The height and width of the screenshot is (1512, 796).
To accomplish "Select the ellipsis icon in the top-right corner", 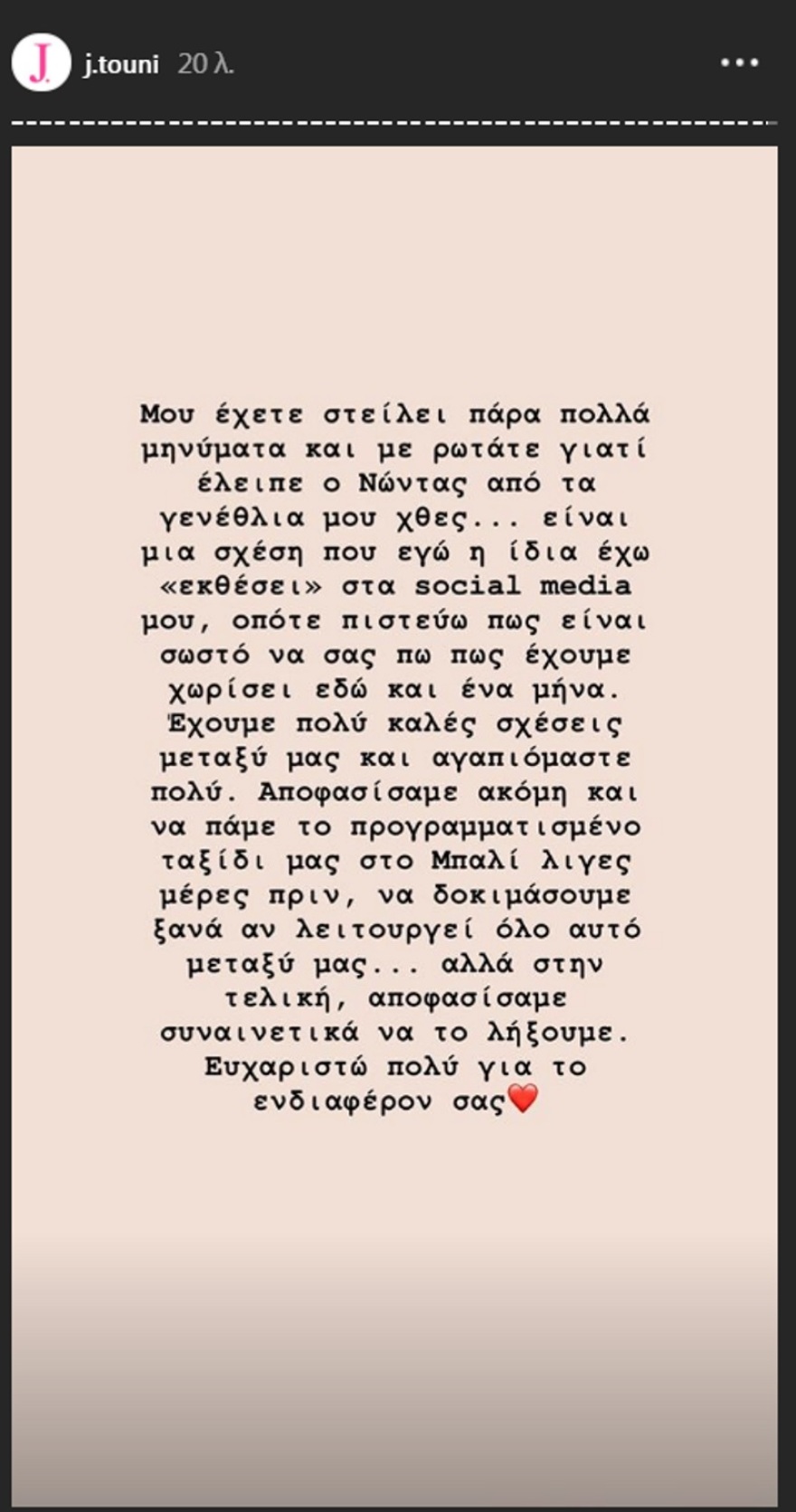I will coord(742,61).
